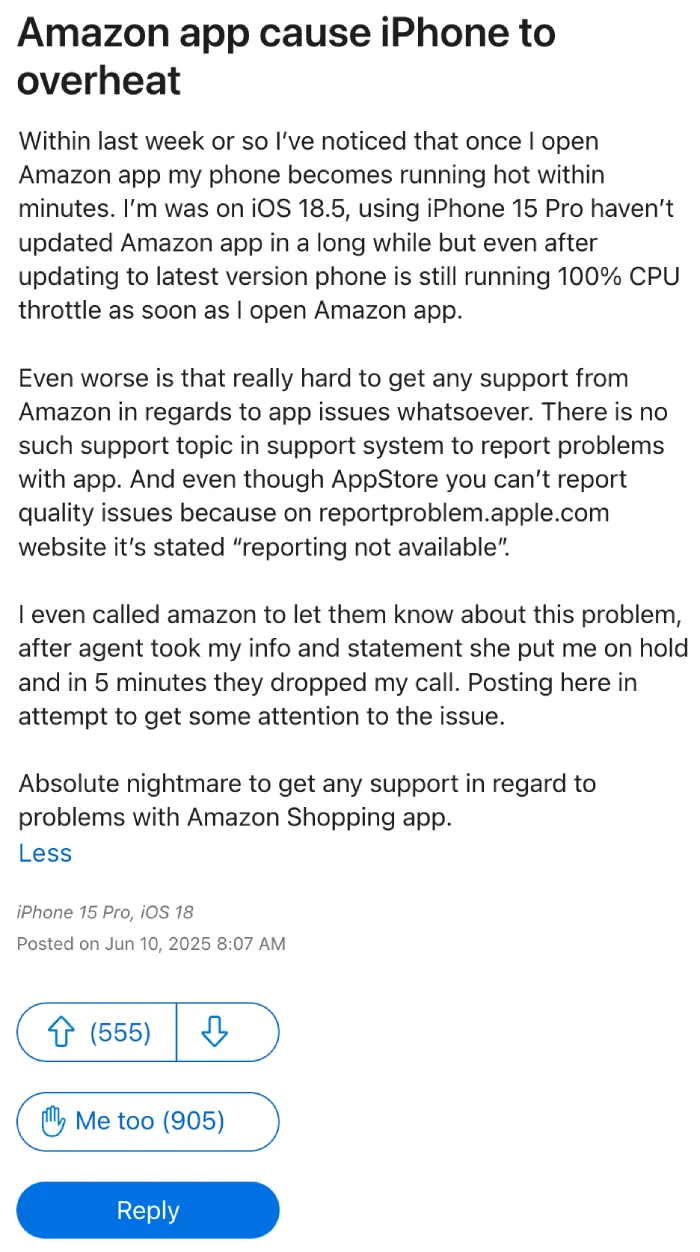Collapse the post with the Less link
Viewport: 700px width, 1252px height.
[45, 853]
